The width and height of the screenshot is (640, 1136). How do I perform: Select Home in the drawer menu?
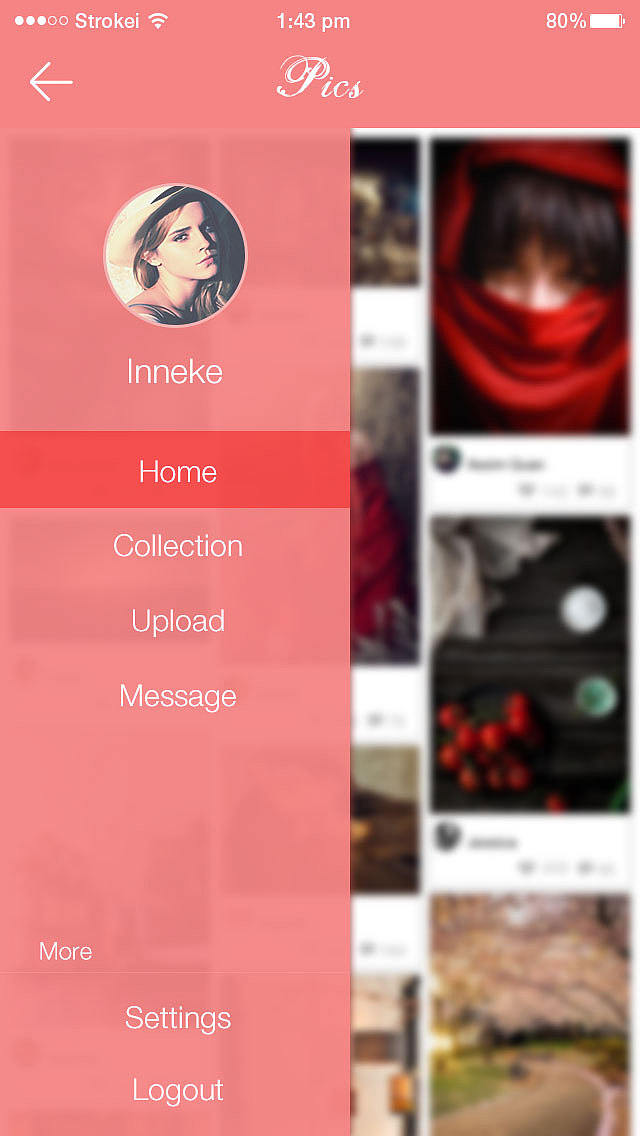(175, 469)
